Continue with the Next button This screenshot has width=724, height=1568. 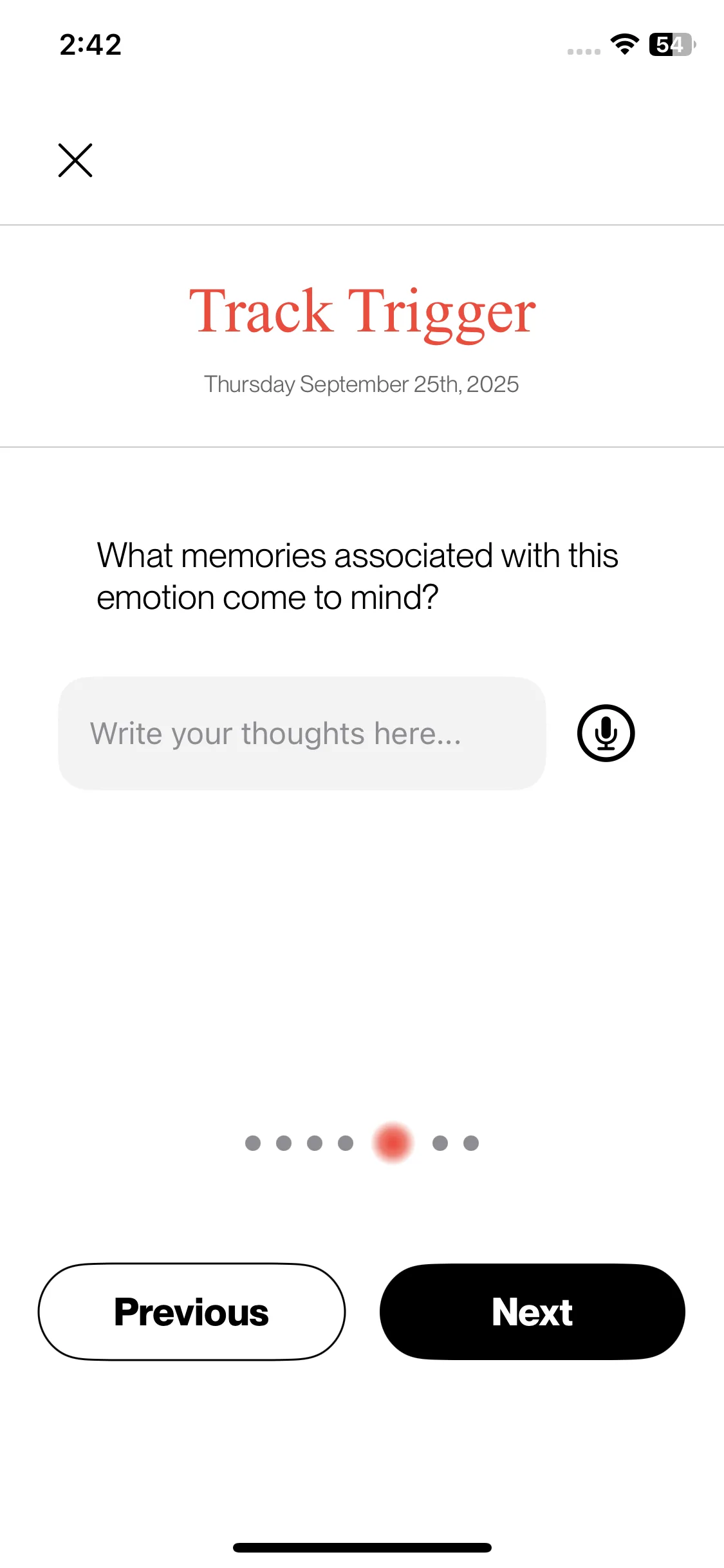[532, 1312]
